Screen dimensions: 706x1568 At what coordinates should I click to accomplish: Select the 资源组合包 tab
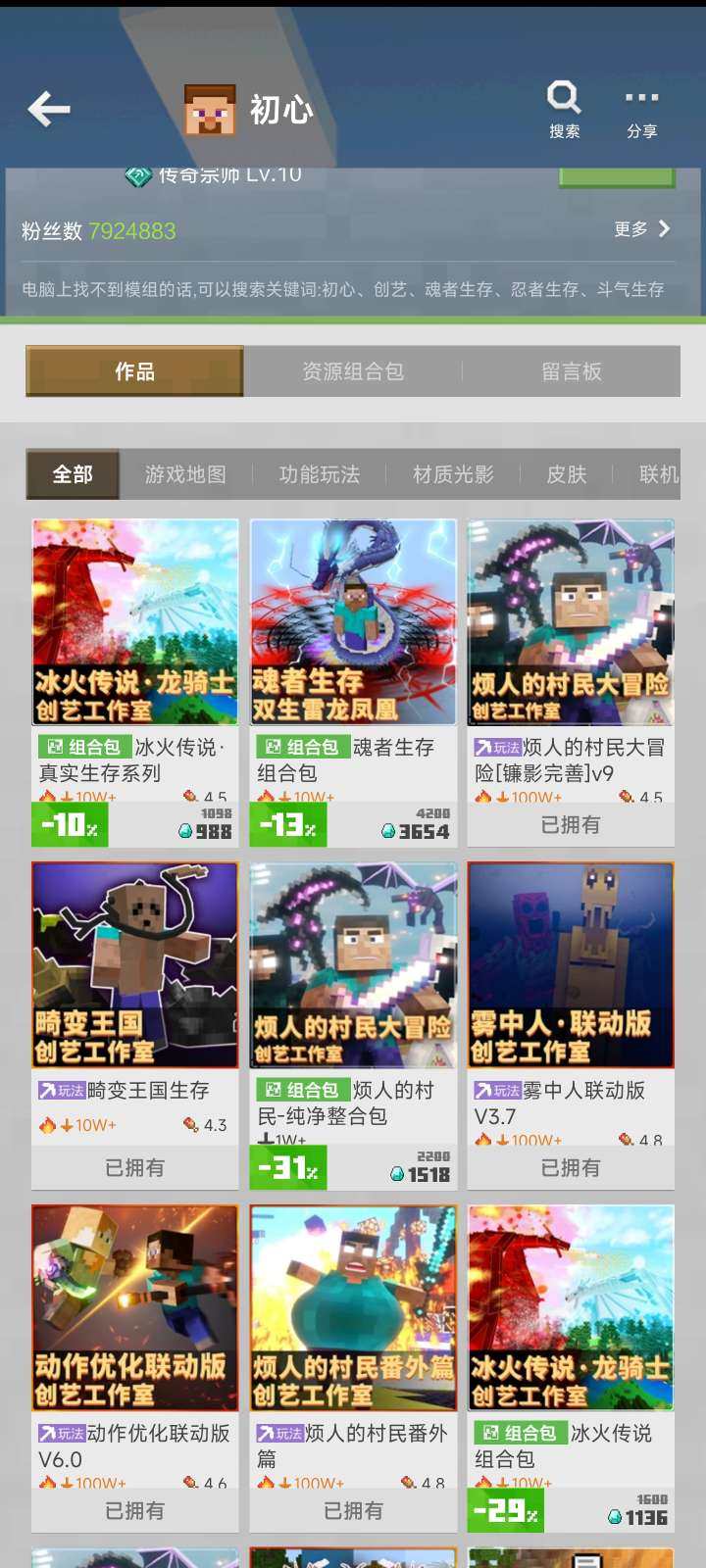(353, 371)
